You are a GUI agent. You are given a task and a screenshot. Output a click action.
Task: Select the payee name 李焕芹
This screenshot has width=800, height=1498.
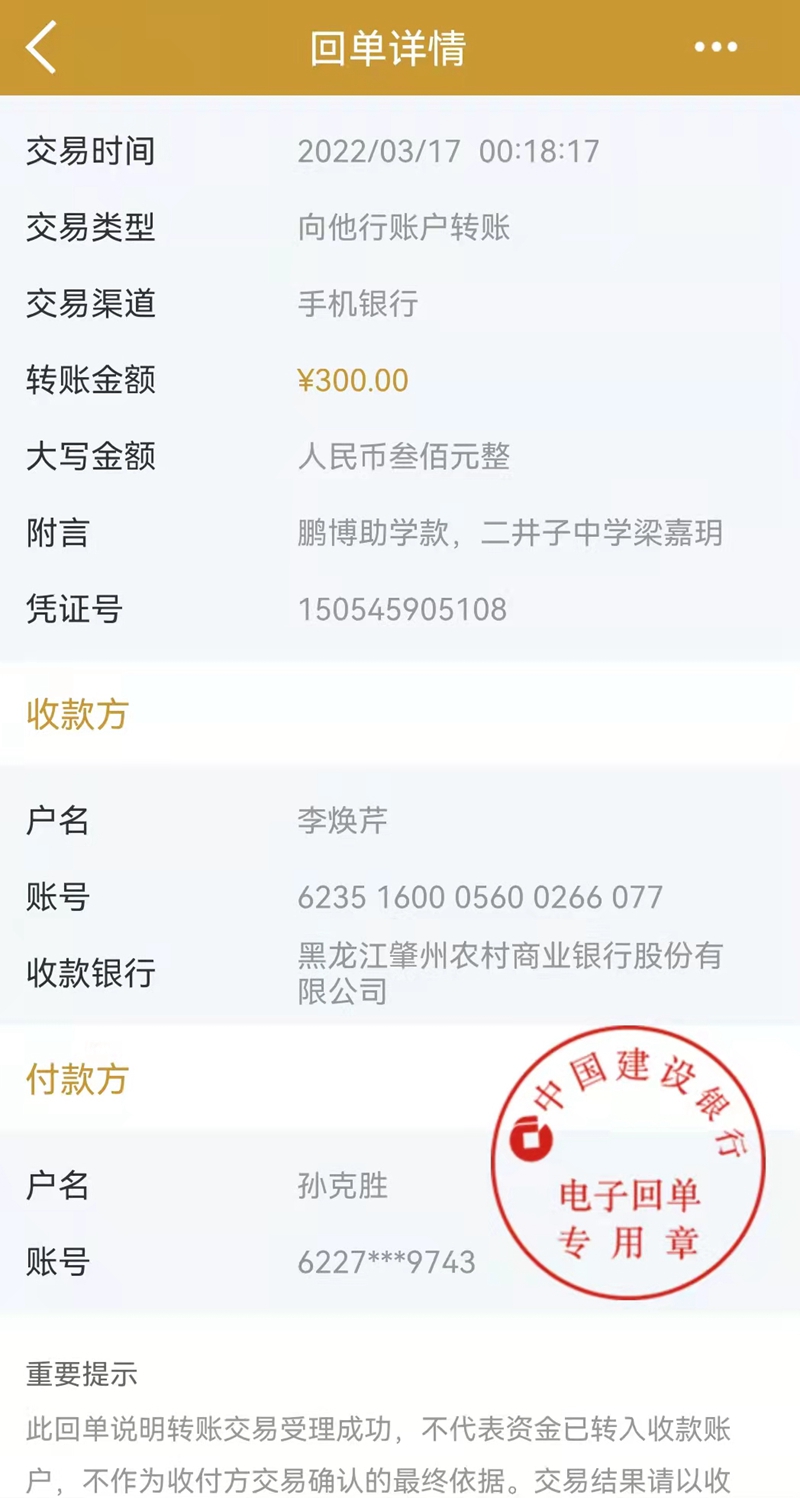[342, 821]
